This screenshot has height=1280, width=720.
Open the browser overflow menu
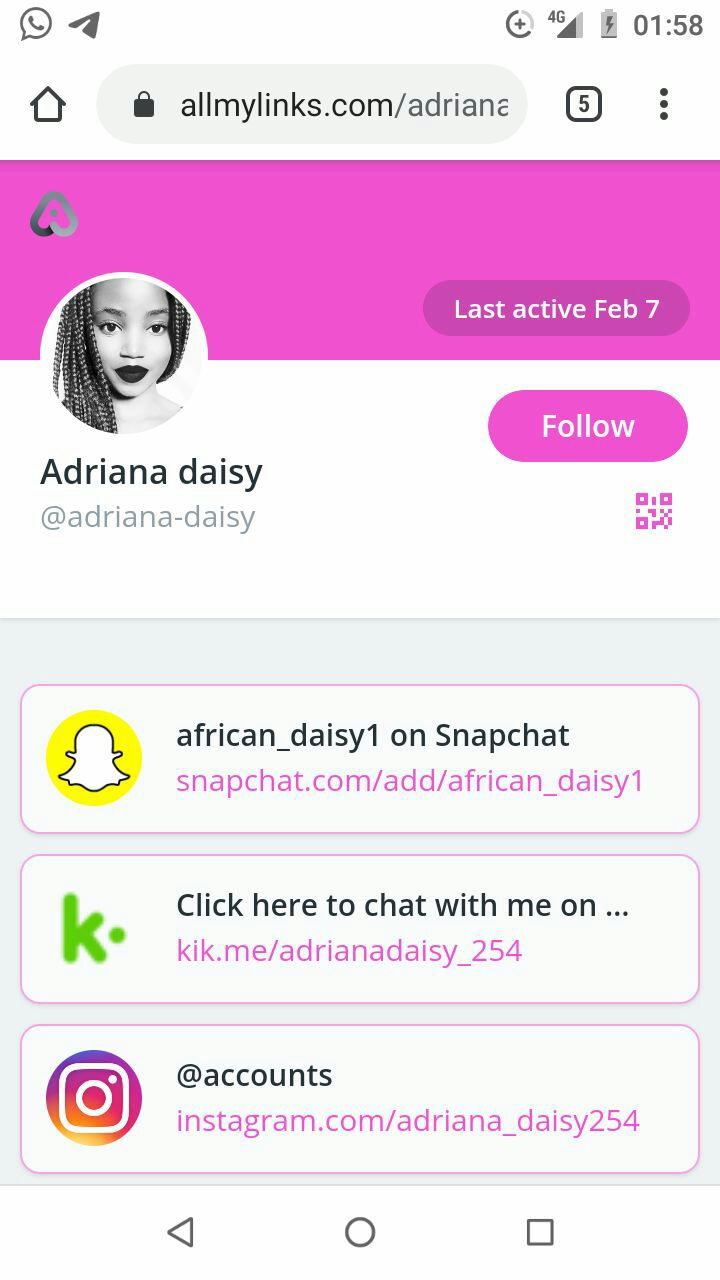pyautogui.click(x=664, y=104)
